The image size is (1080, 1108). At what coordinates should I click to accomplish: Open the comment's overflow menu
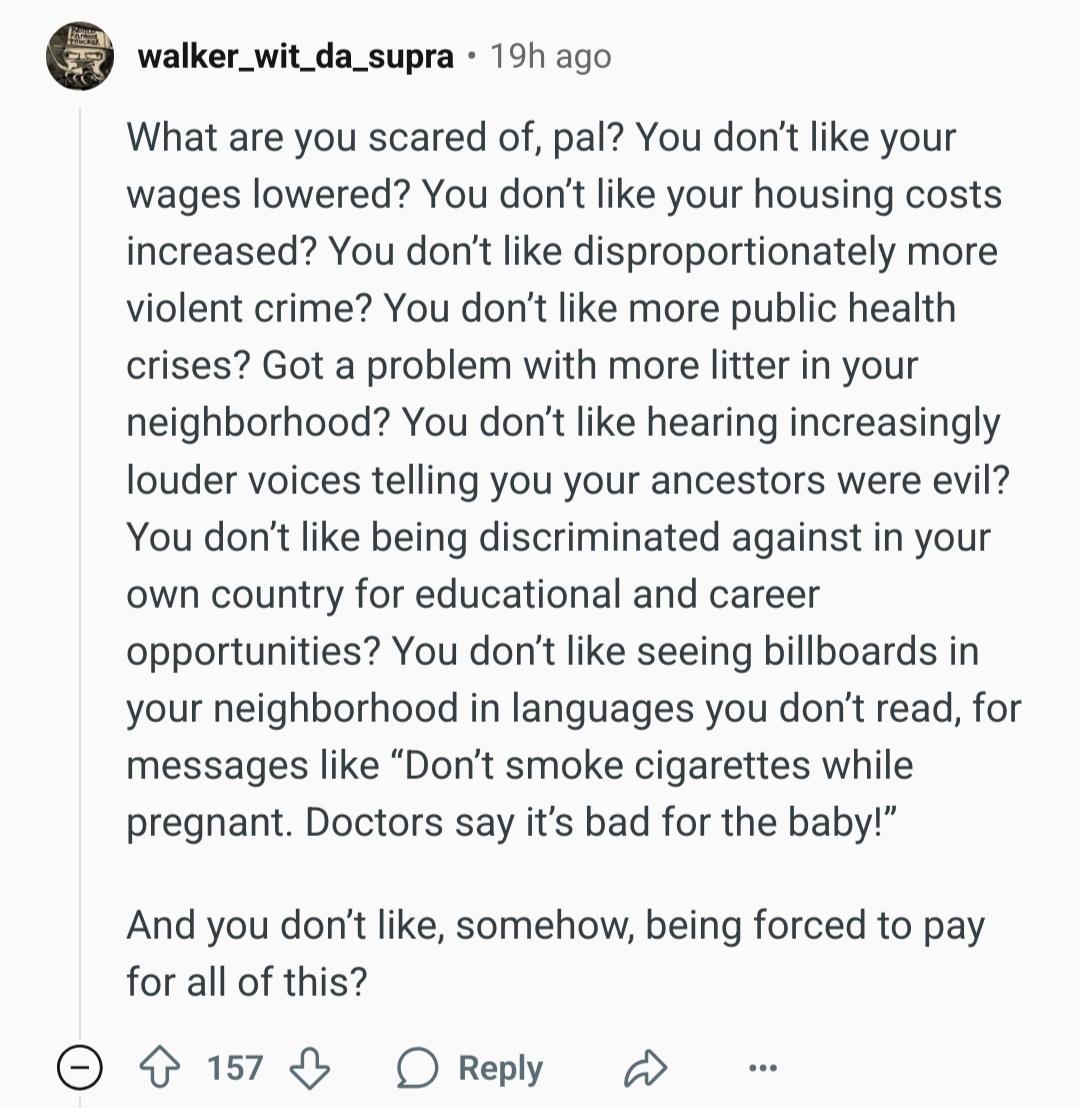point(763,1068)
